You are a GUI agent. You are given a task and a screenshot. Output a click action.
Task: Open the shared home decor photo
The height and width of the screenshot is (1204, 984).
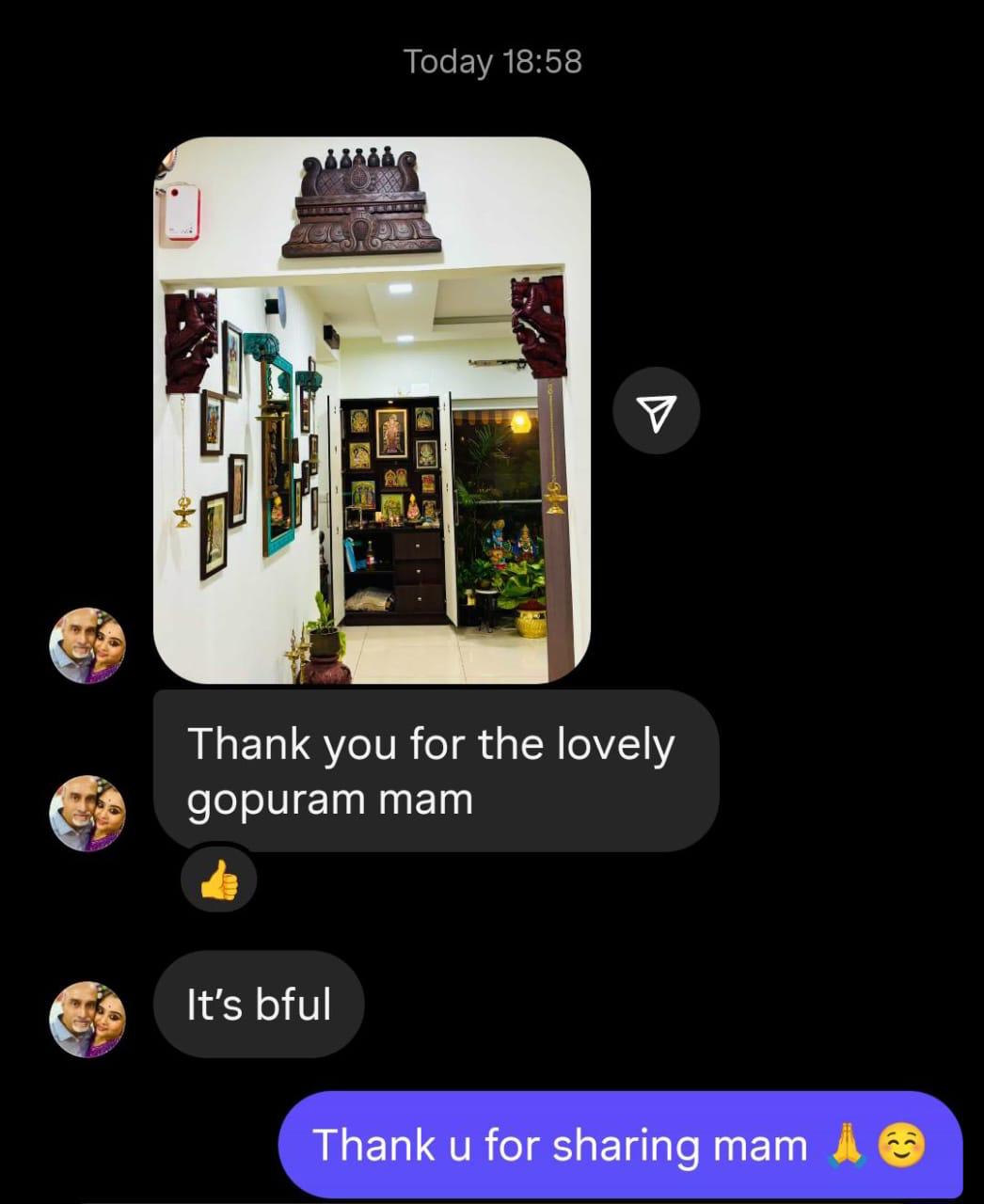tap(372, 409)
